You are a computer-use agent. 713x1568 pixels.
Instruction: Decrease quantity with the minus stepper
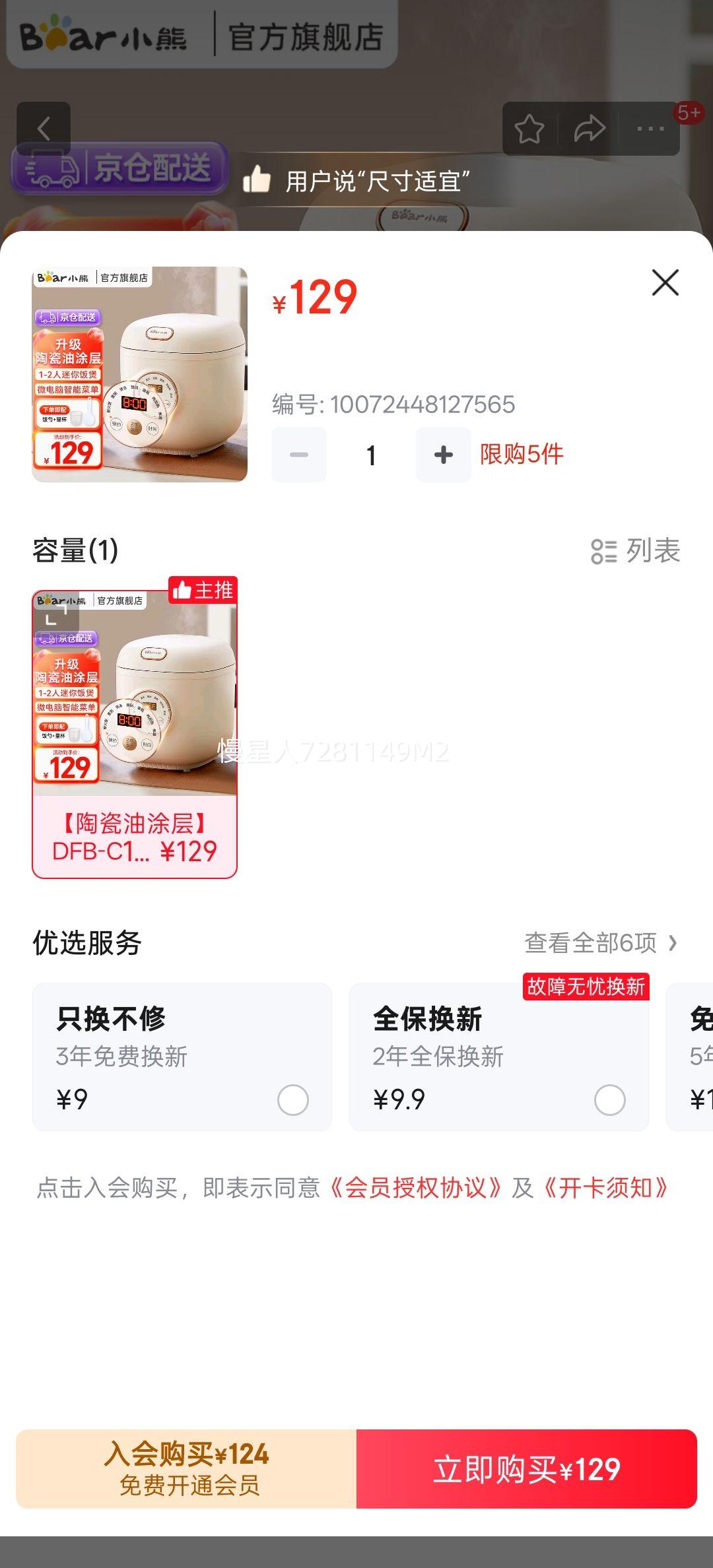tap(298, 455)
